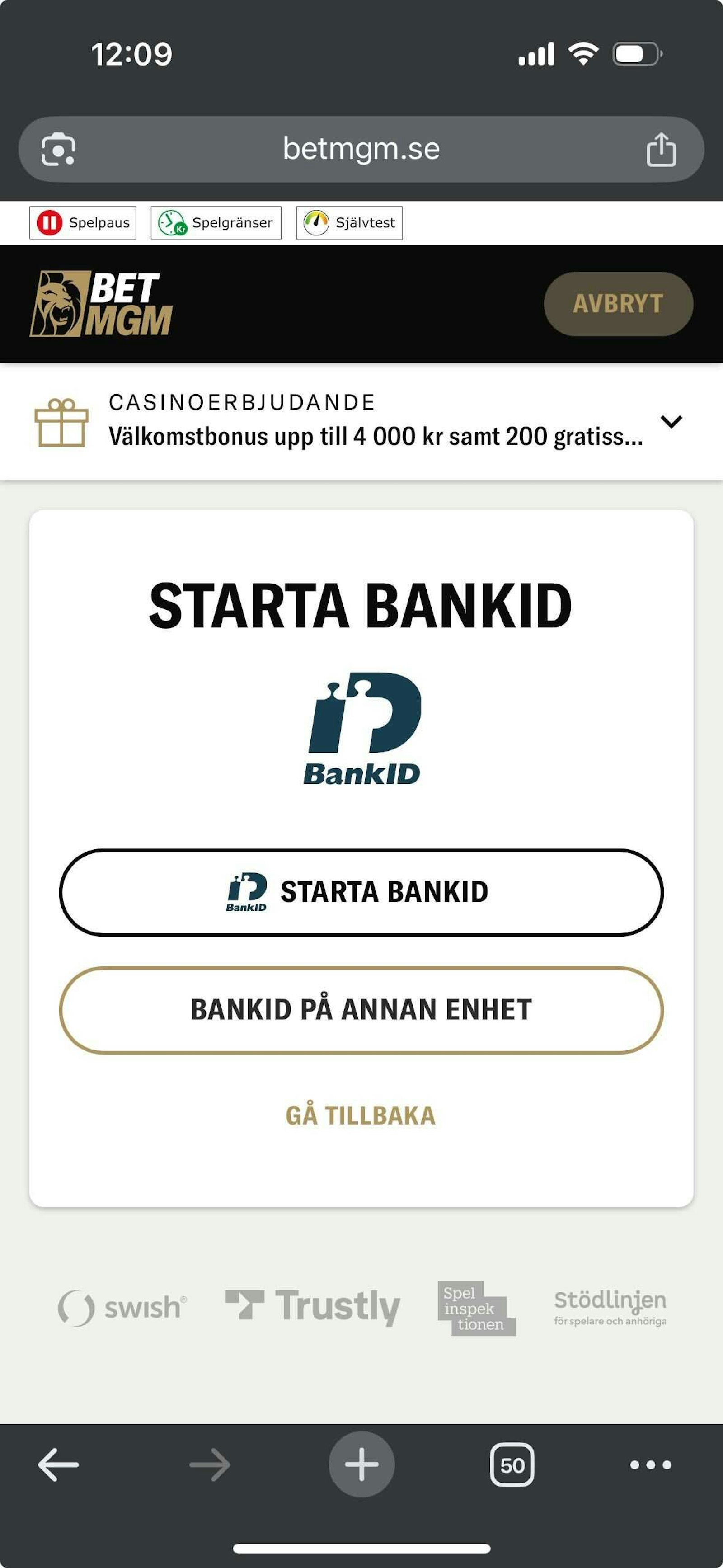The image size is (723, 1568).
Task: Open a new browser tab
Action: coord(361,1464)
